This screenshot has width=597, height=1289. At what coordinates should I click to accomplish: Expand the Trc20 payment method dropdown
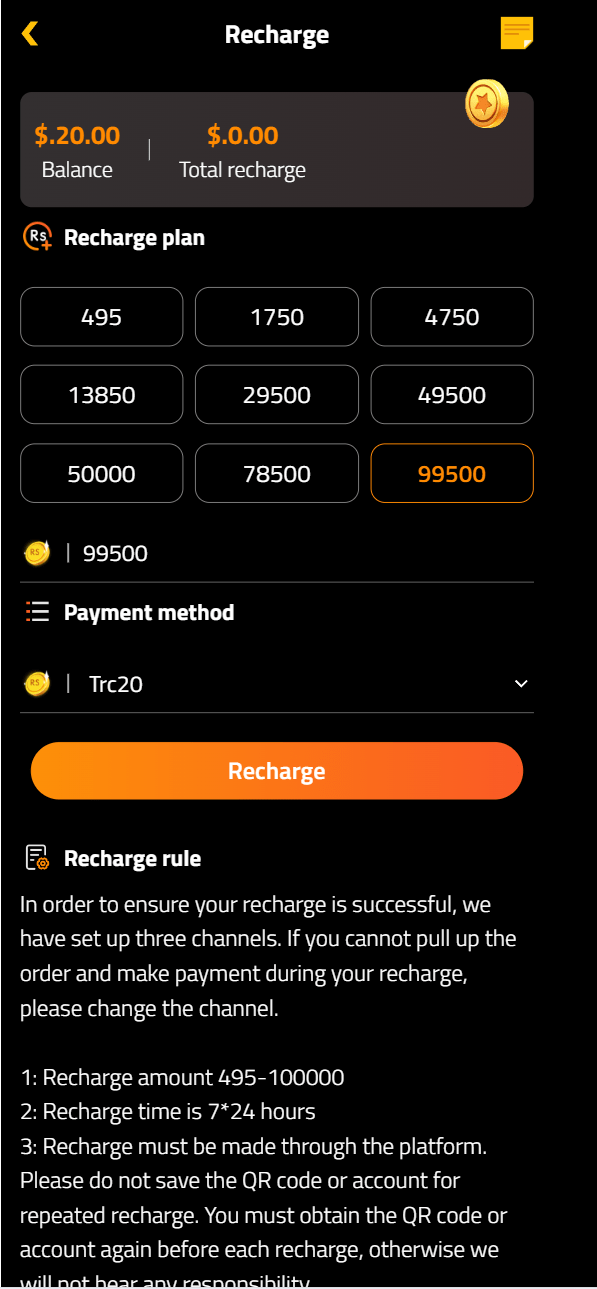click(277, 684)
